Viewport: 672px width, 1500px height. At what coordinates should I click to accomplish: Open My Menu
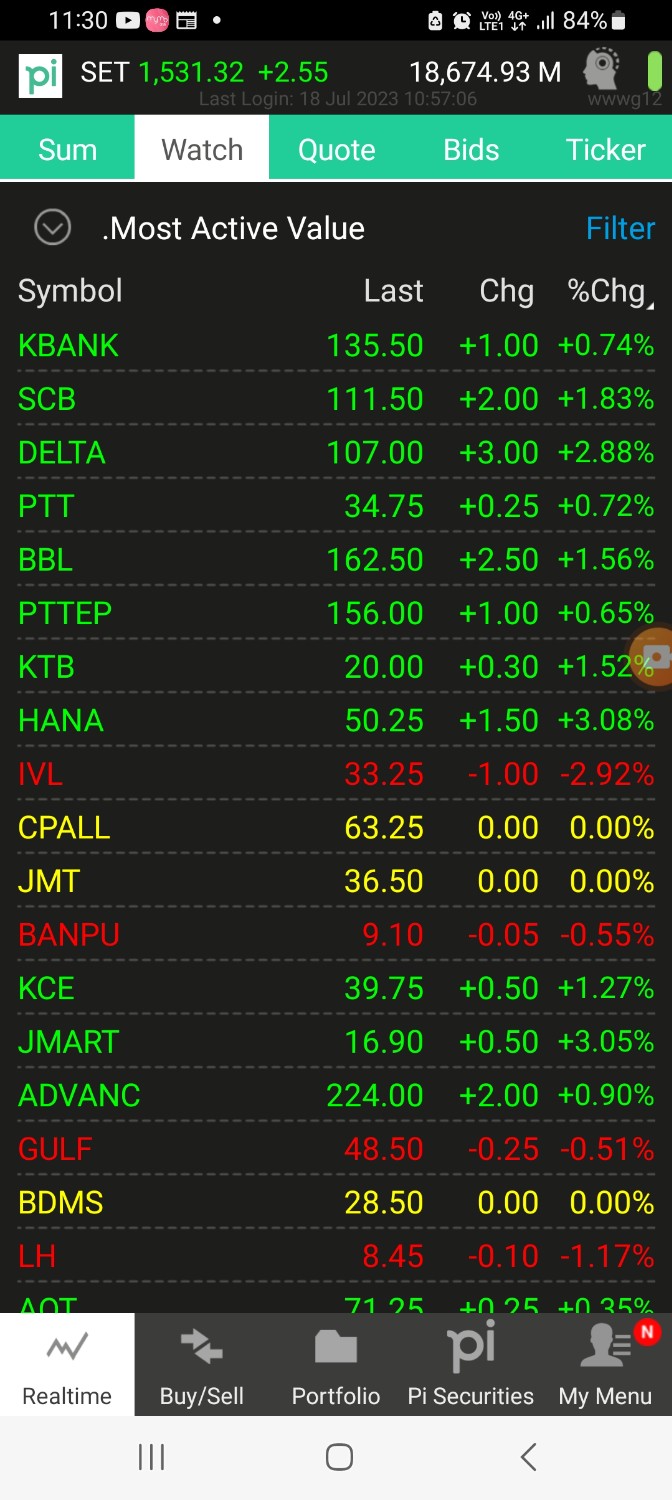tap(605, 1364)
